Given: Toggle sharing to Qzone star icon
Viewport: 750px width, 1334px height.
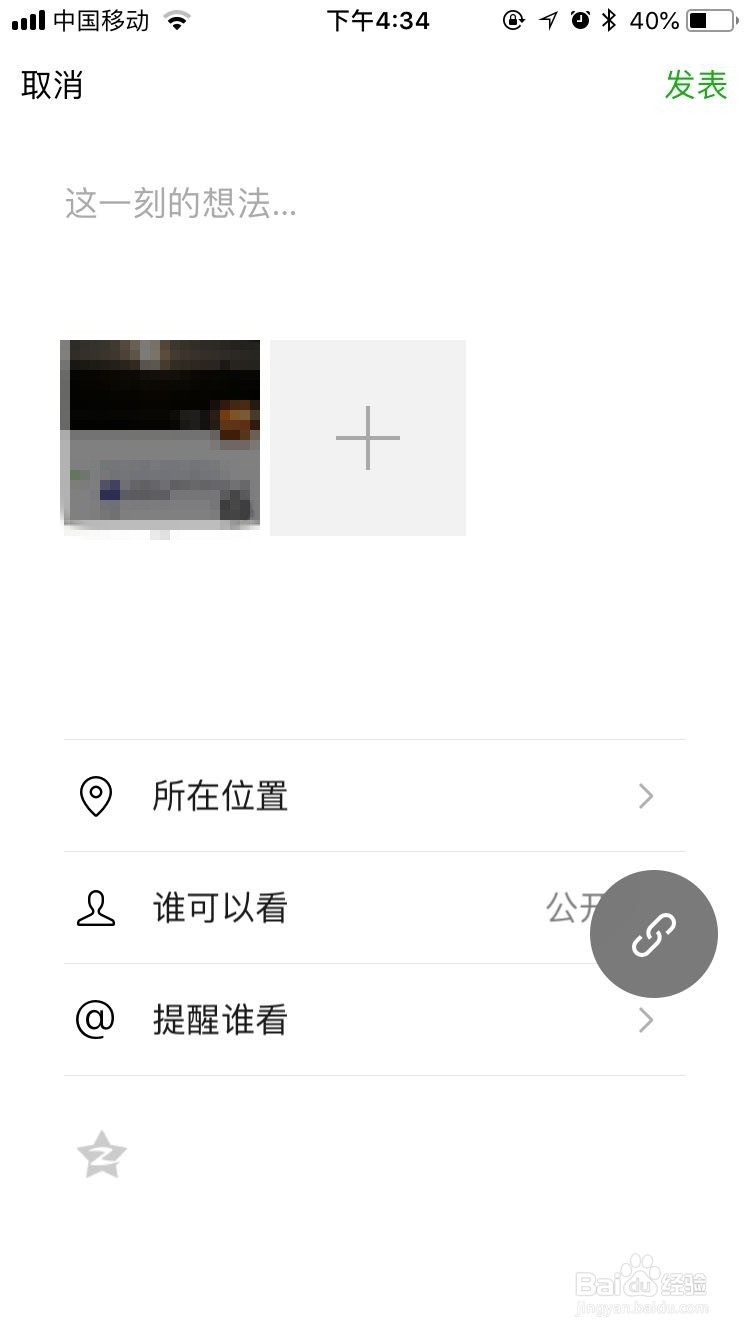Looking at the screenshot, I should 102,1155.
